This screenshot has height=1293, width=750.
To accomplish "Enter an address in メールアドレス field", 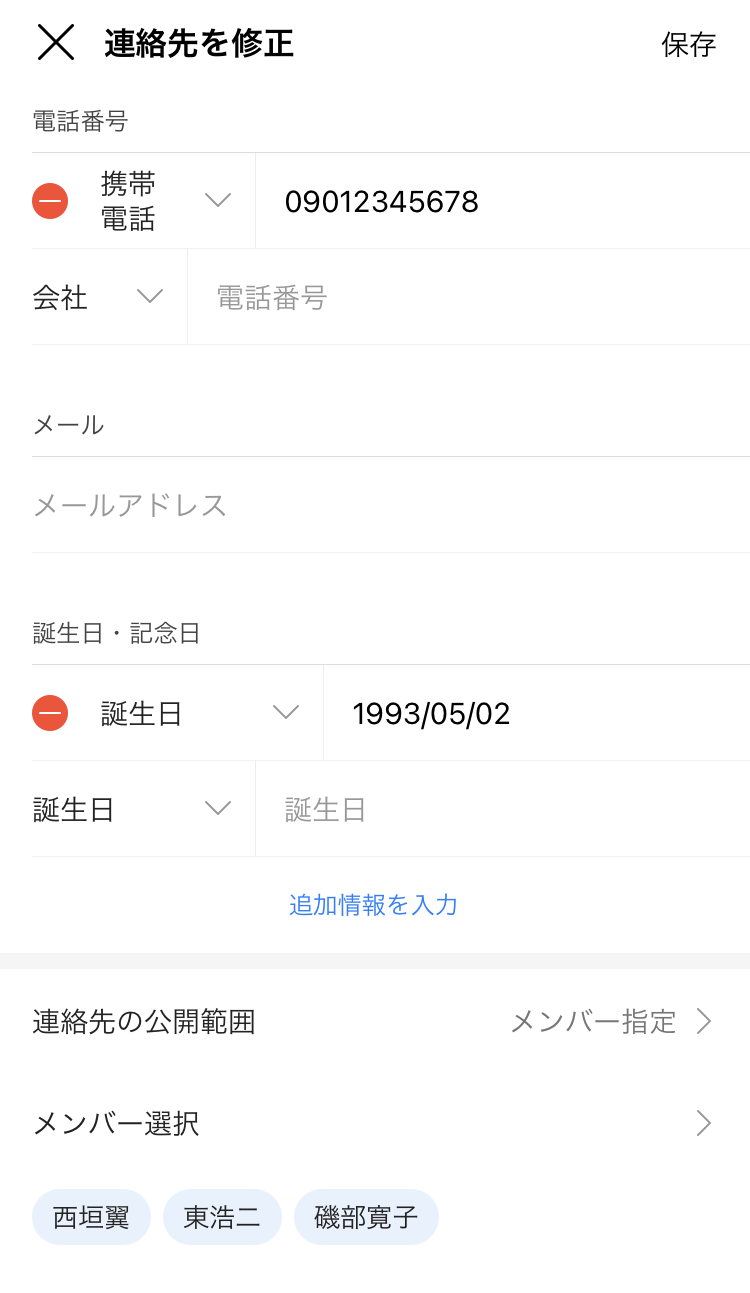I will (390, 505).
